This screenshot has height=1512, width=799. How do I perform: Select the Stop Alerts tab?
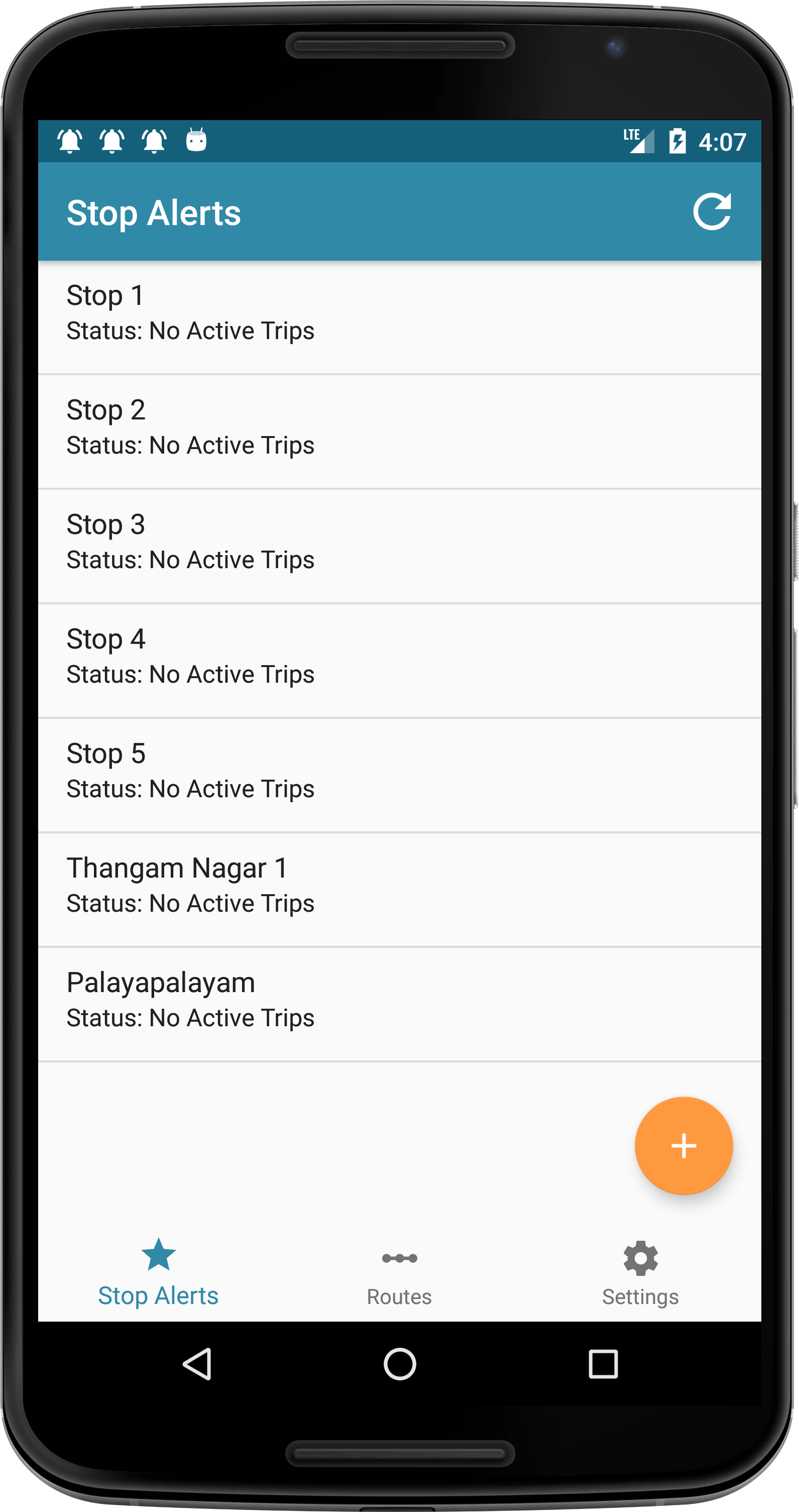click(158, 1276)
